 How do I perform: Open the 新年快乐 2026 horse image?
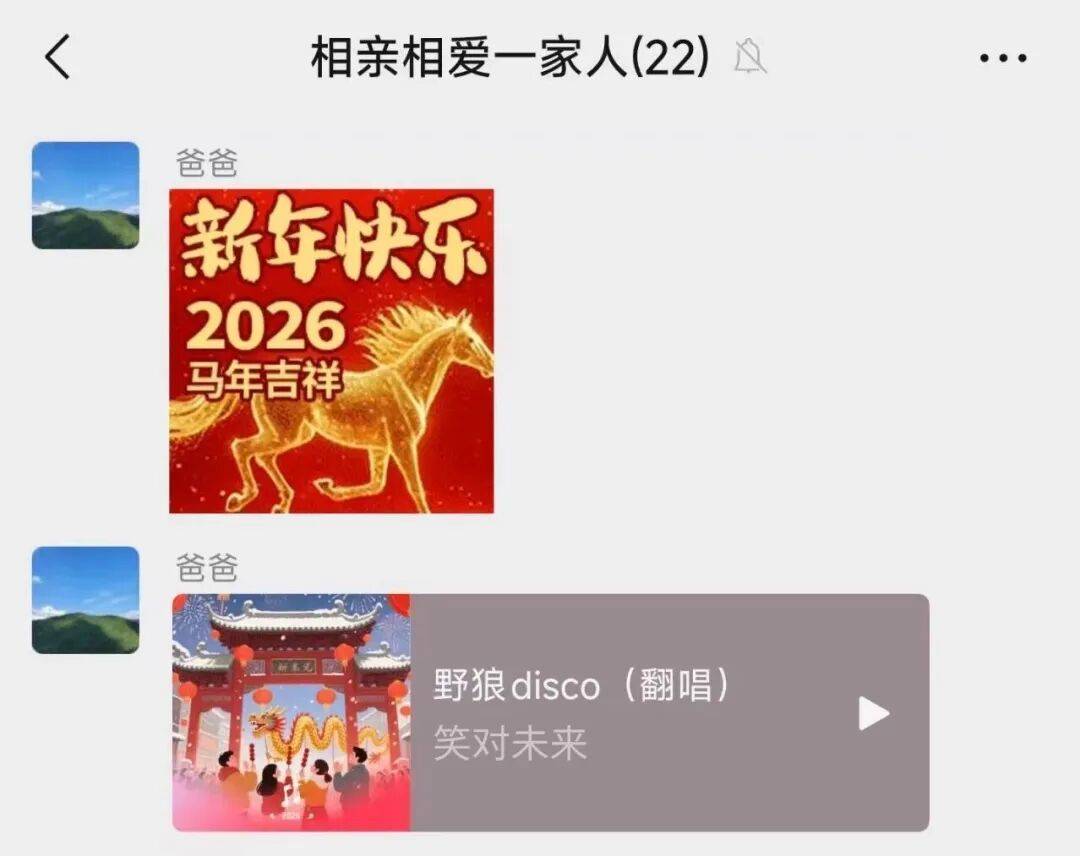point(331,351)
